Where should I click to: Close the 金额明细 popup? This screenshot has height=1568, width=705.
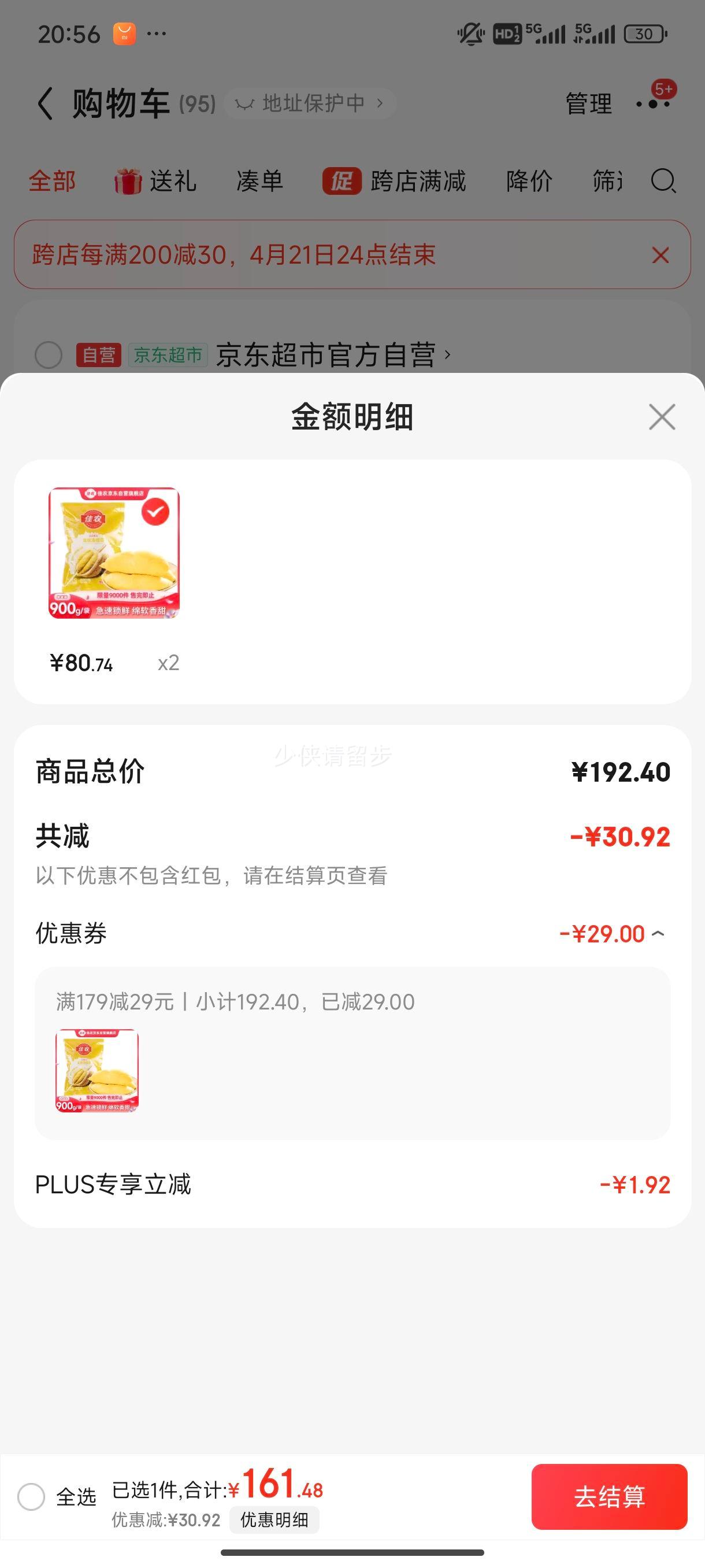pos(661,417)
